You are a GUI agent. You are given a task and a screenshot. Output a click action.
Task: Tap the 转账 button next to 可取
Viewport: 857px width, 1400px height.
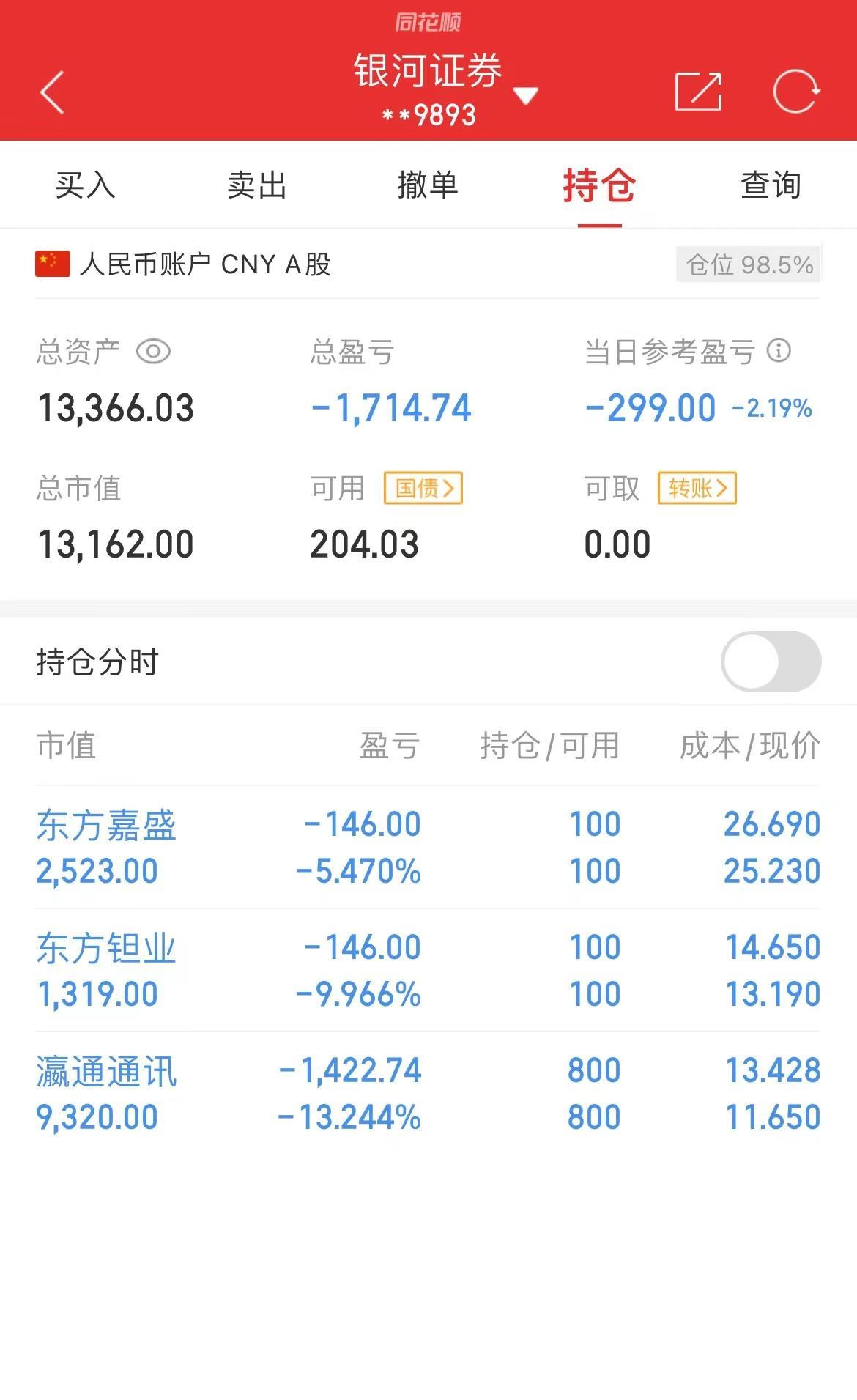tap(697, 488)
